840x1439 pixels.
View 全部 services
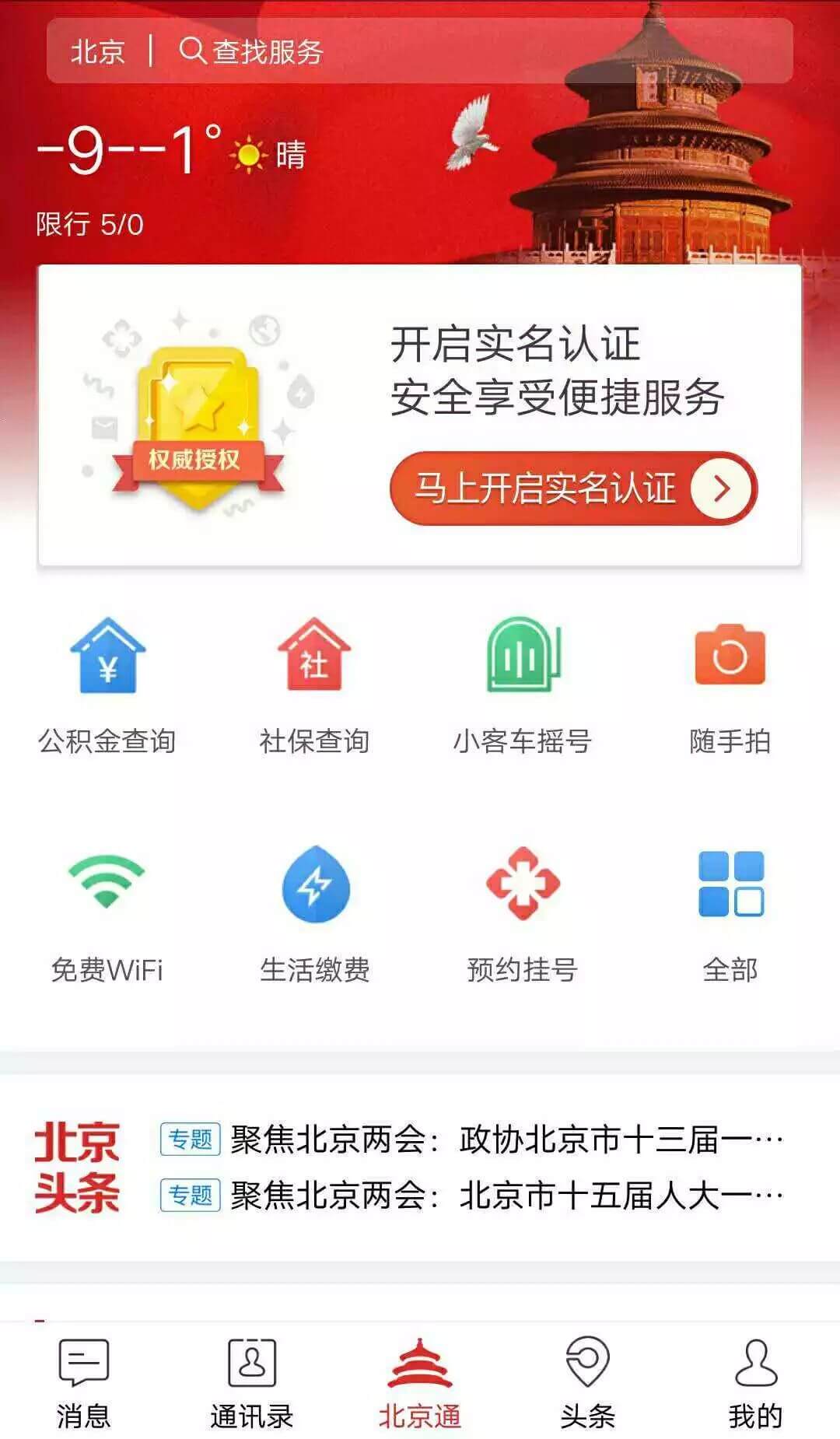click(x=730, y=914)
